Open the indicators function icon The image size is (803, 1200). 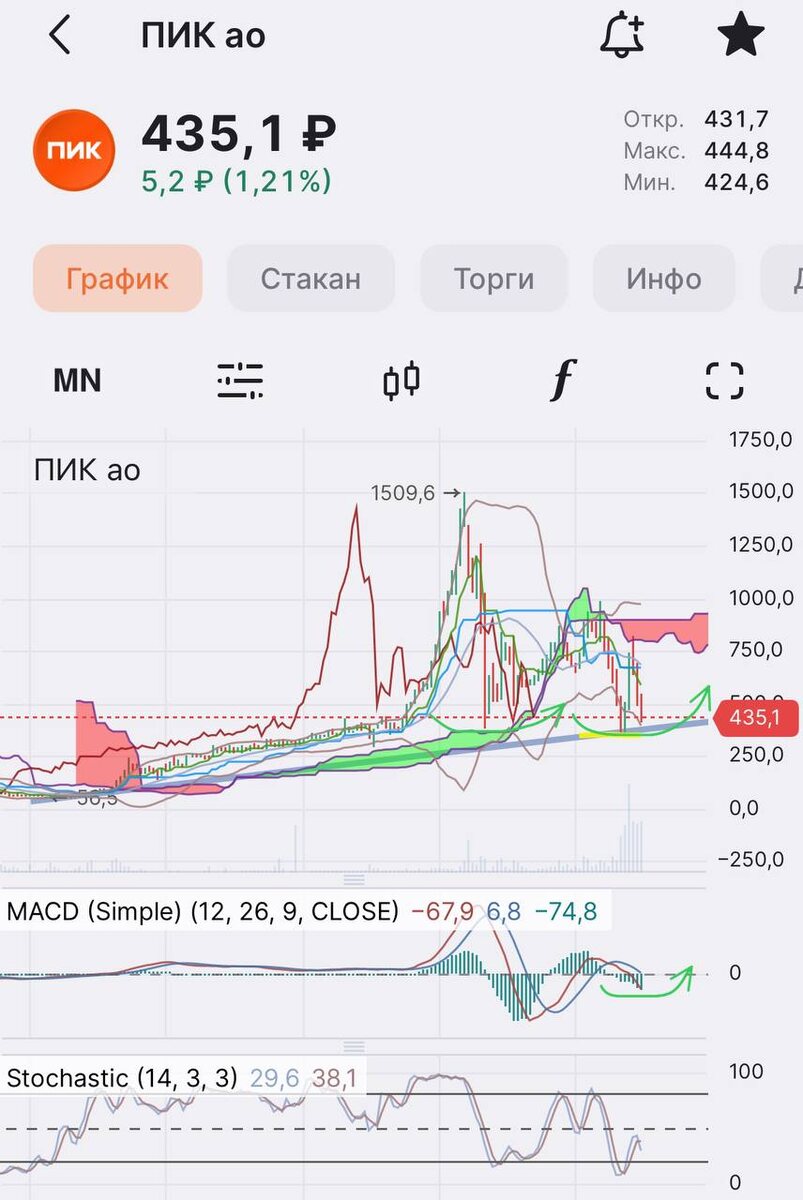pyautogui.click(x=563, y=381)
